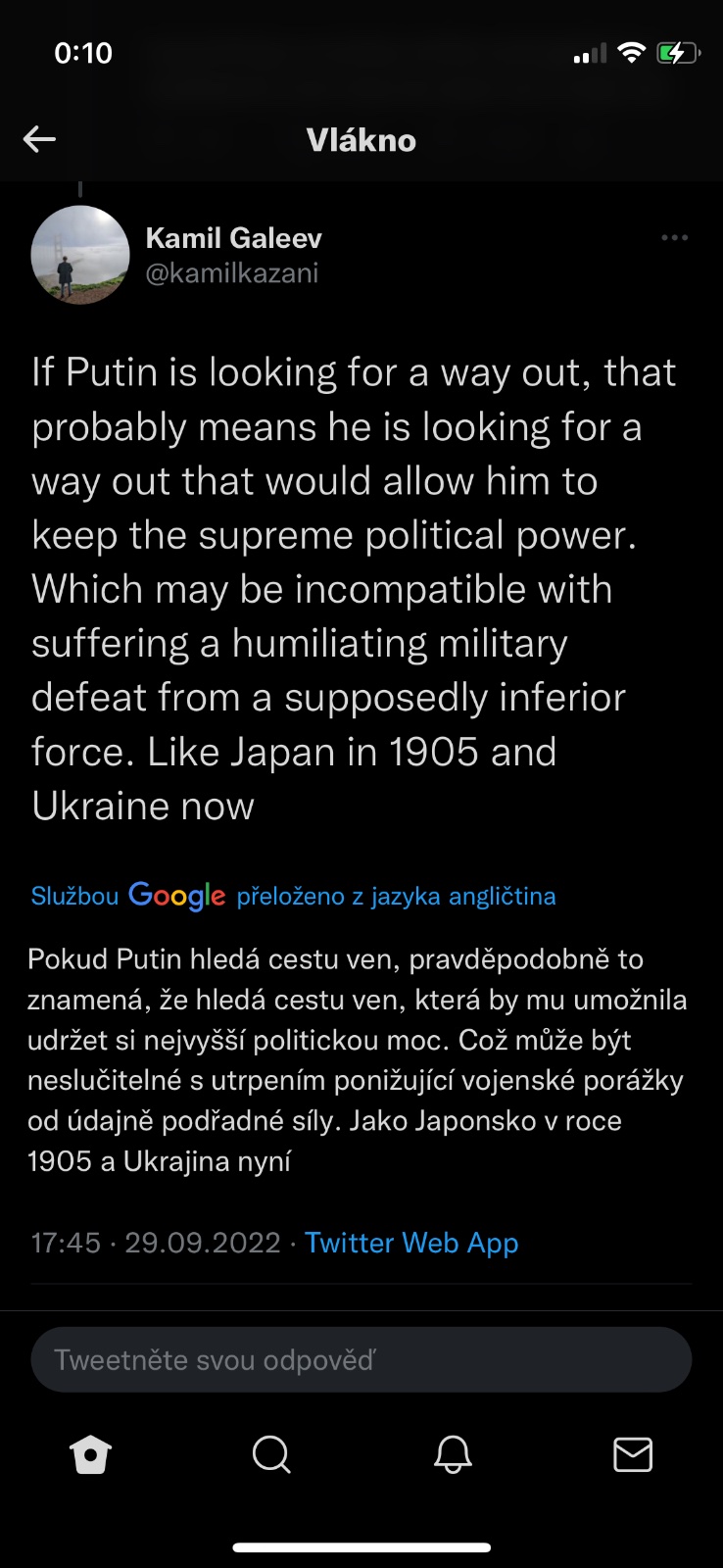Viewport: 723px width, 1568px height.
Task: Focus the 'Tweetněte svou odpověď' reply field
Action: (361, 1359)
